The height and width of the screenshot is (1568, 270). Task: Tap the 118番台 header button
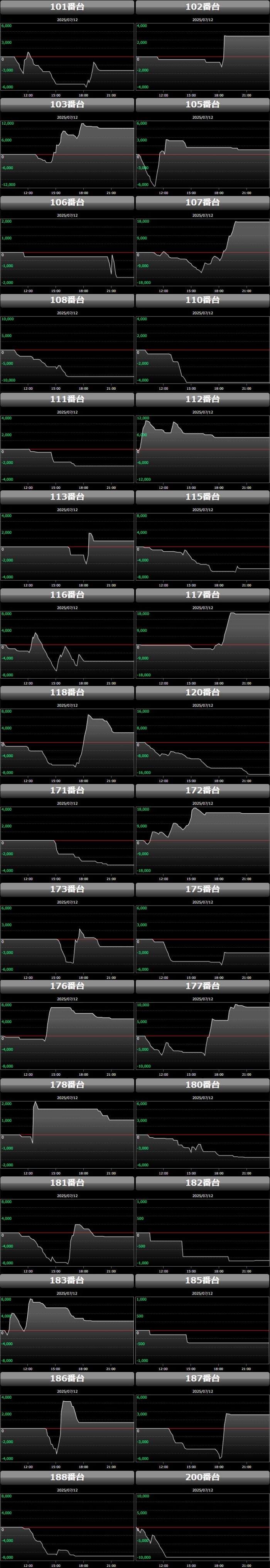pyautogui.click(x=67, y=693)
